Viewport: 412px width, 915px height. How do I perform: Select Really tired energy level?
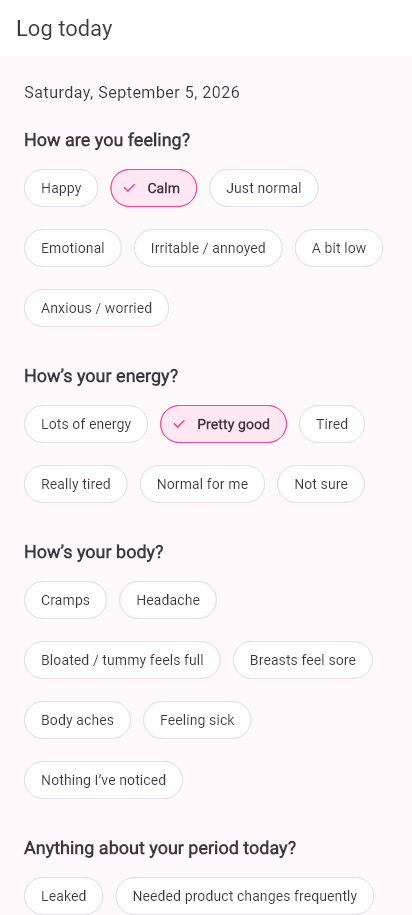pyautogui.click(x=76, y=484)
